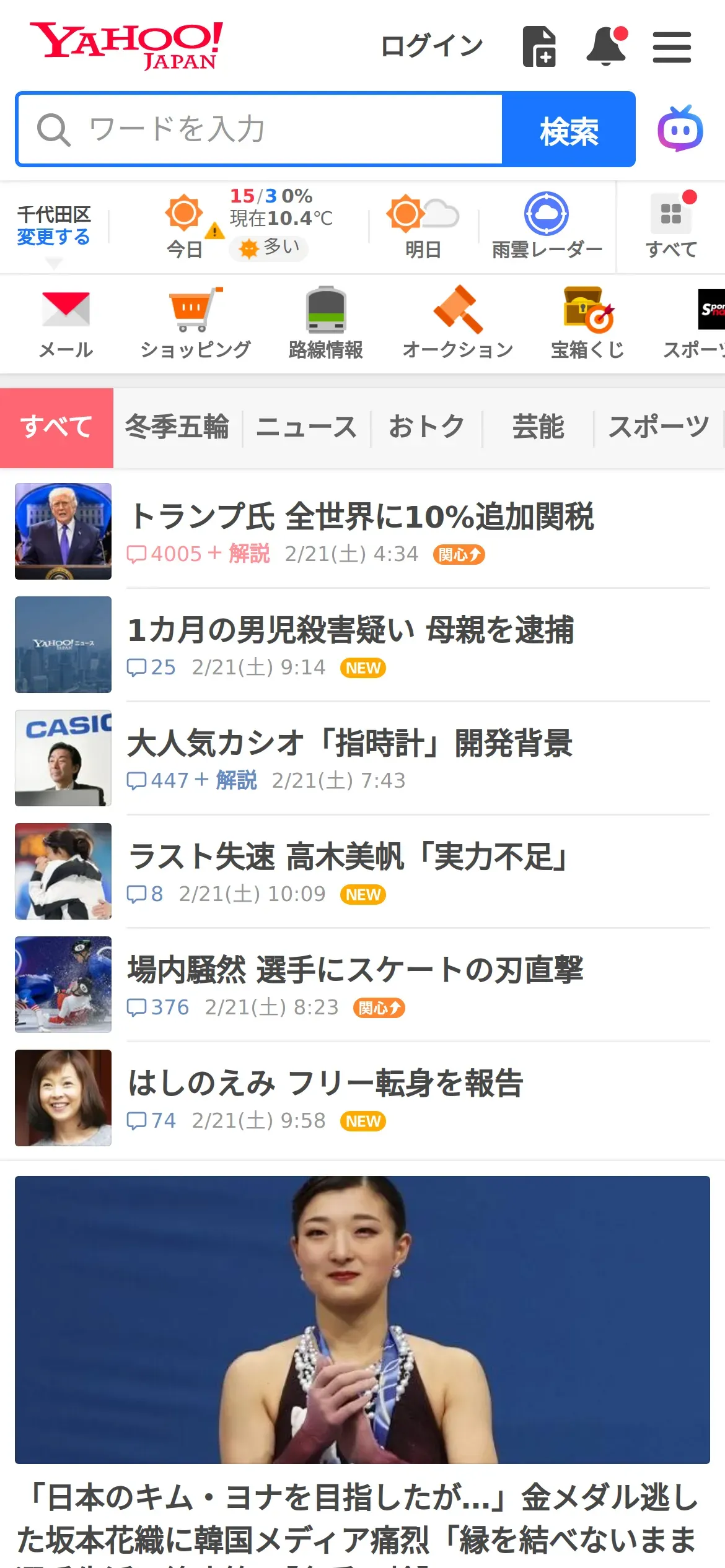Viewport: 725px width, 1568px height.
Task: Open the hamburger menu
Action: click(672, 47)
